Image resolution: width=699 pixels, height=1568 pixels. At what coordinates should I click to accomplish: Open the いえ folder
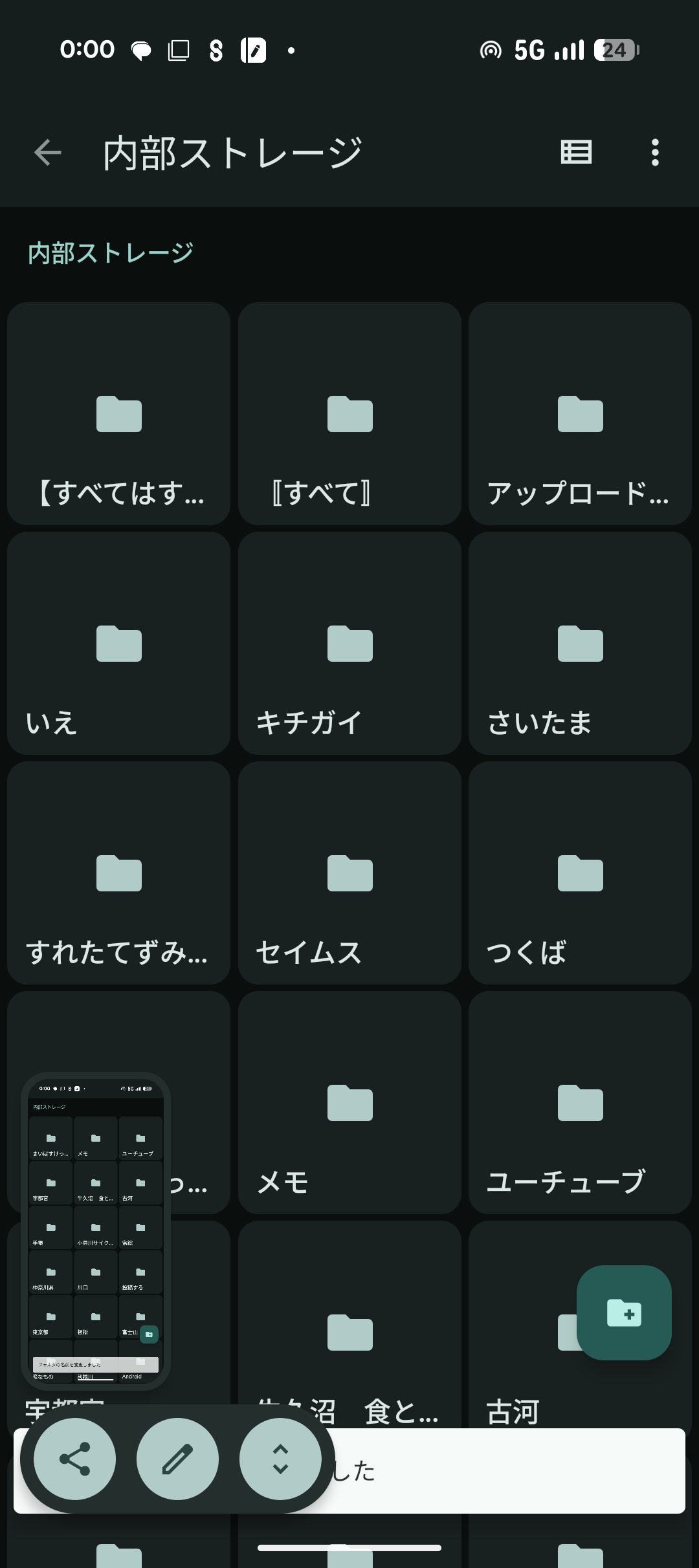[119, 644]
